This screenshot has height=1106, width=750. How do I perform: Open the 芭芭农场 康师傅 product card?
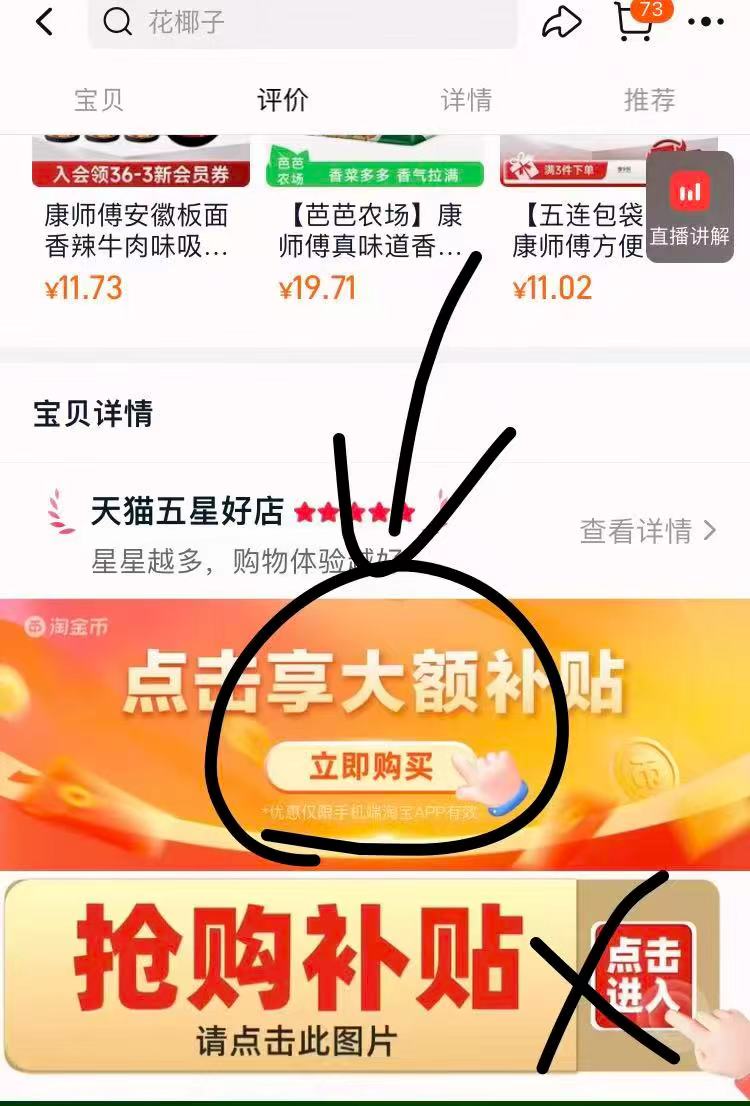pyautogui.click(x=373, y=230)
